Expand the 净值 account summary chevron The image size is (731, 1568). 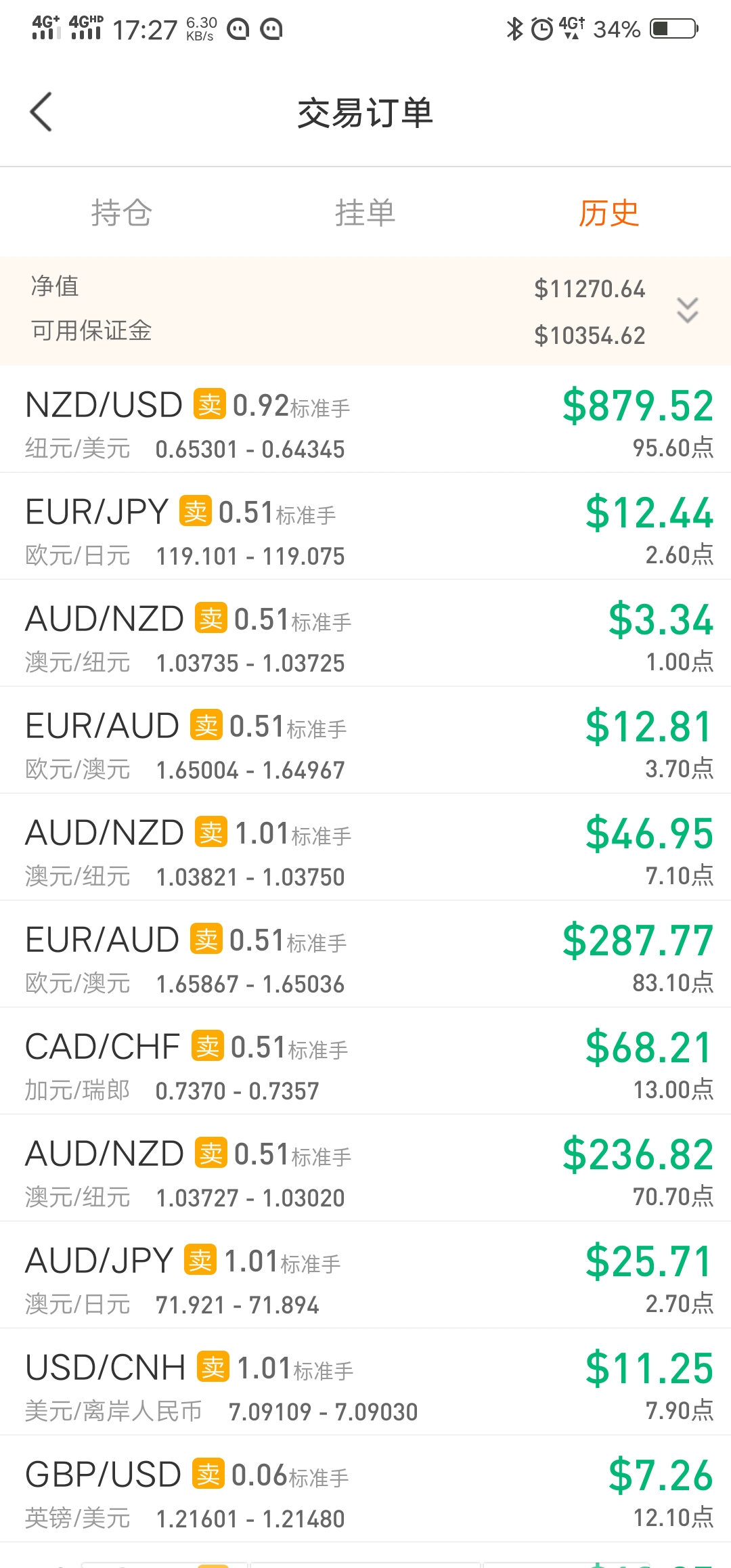coord(688,310)
